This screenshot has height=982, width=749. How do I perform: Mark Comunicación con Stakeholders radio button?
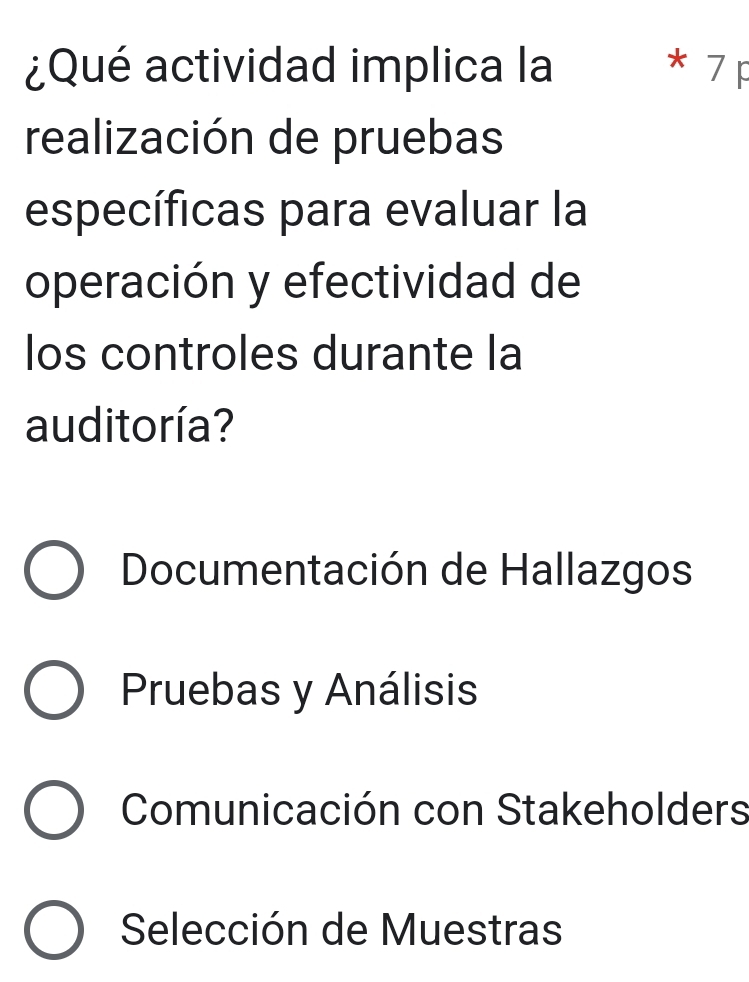coord(54,810)
